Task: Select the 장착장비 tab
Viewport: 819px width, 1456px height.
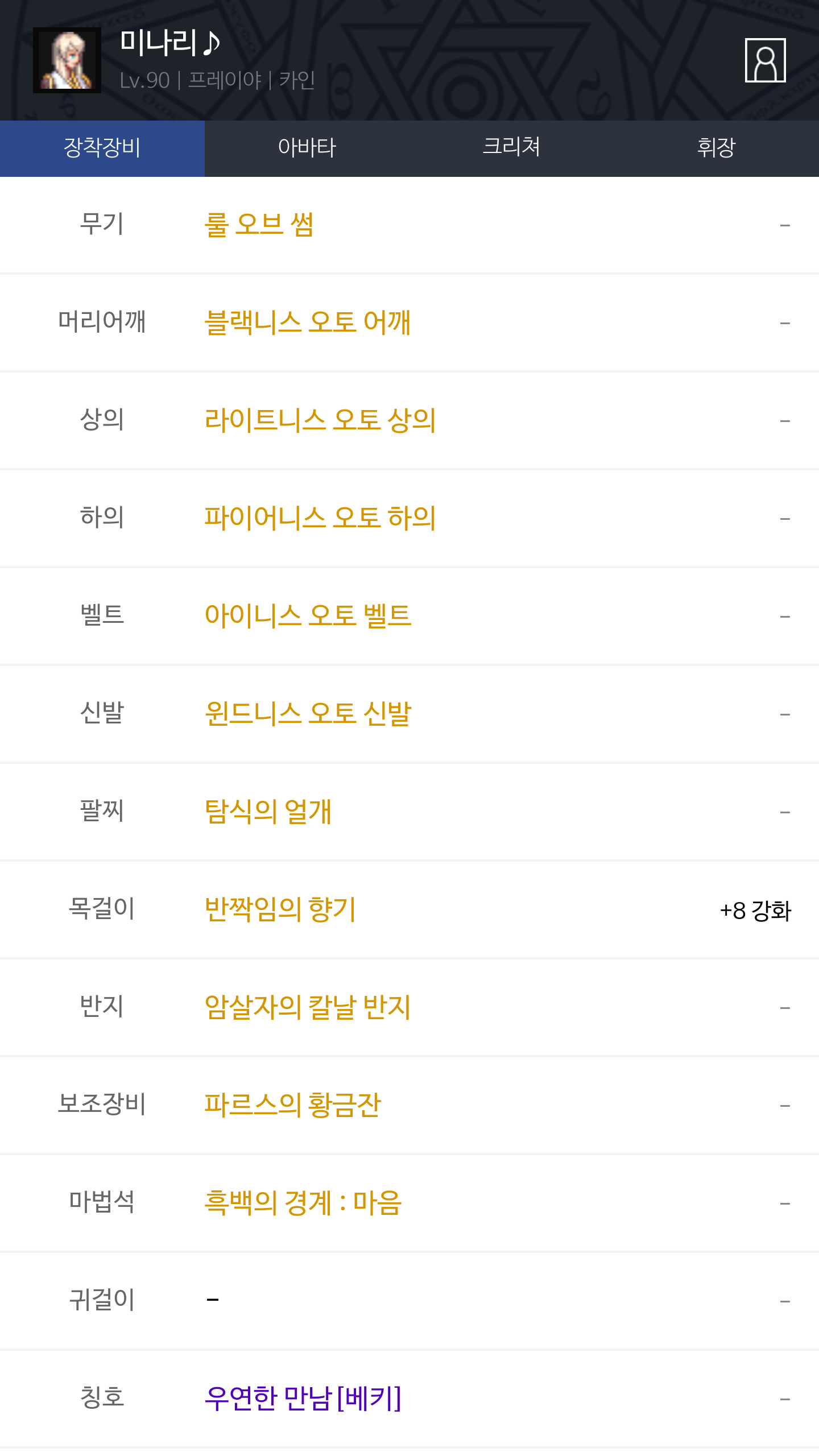Action: [x=102, y=148]
